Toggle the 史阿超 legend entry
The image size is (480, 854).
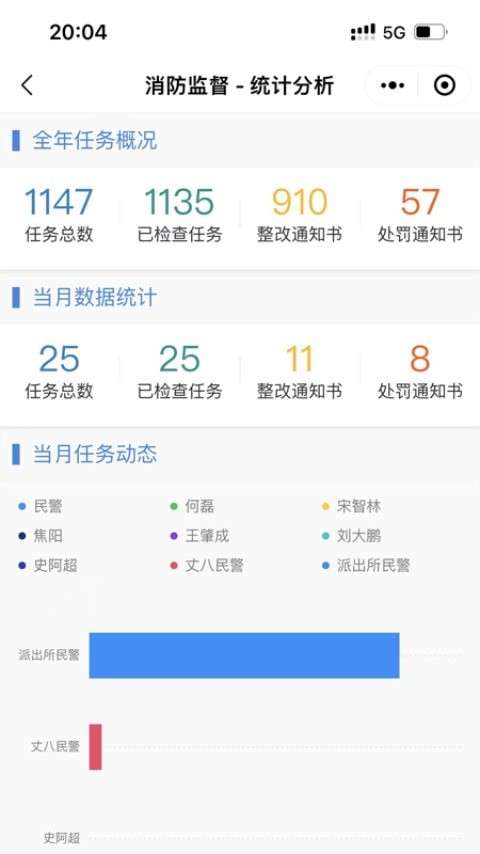tap(47, 565)
